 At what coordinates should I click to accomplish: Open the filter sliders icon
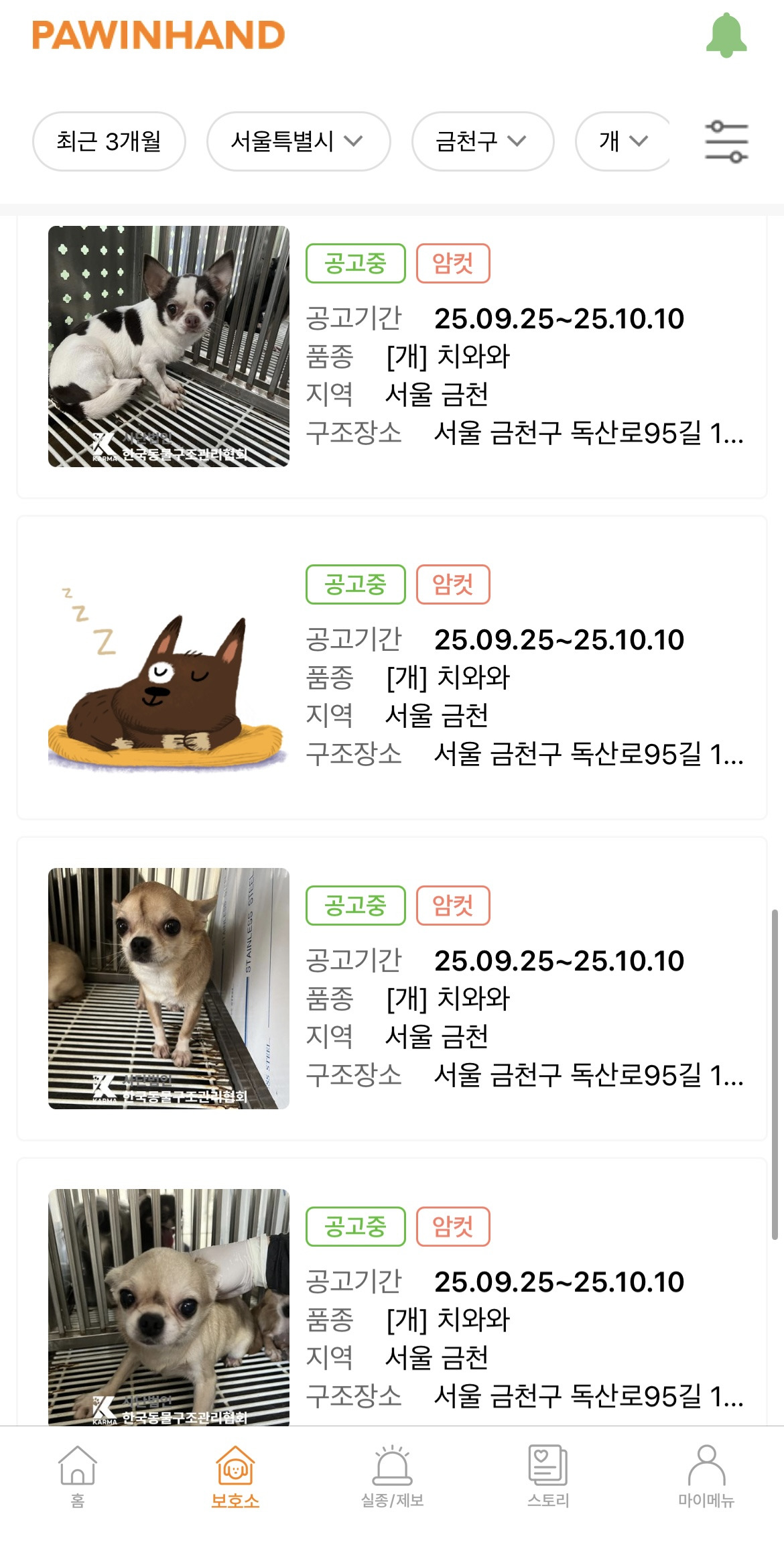(726, 141)
